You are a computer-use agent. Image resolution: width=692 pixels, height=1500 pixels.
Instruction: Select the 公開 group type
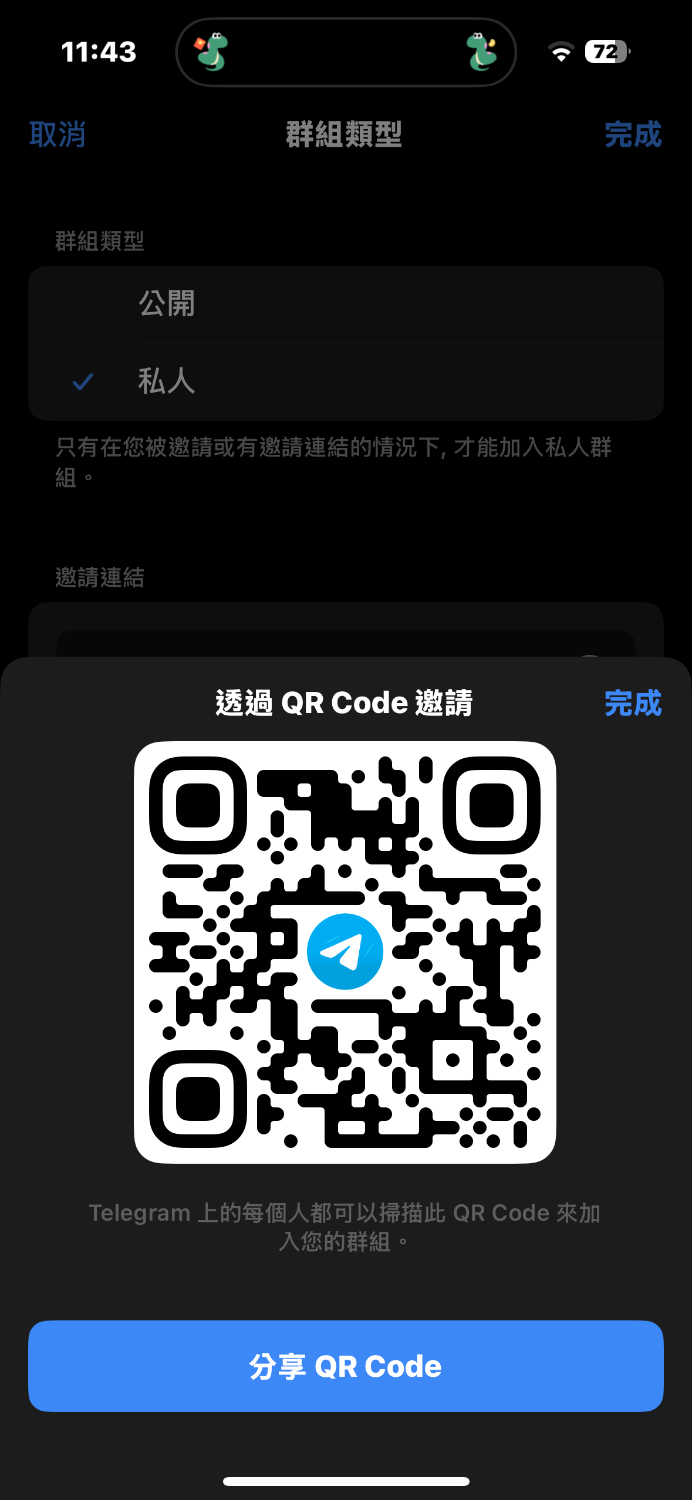pos(345,304)
